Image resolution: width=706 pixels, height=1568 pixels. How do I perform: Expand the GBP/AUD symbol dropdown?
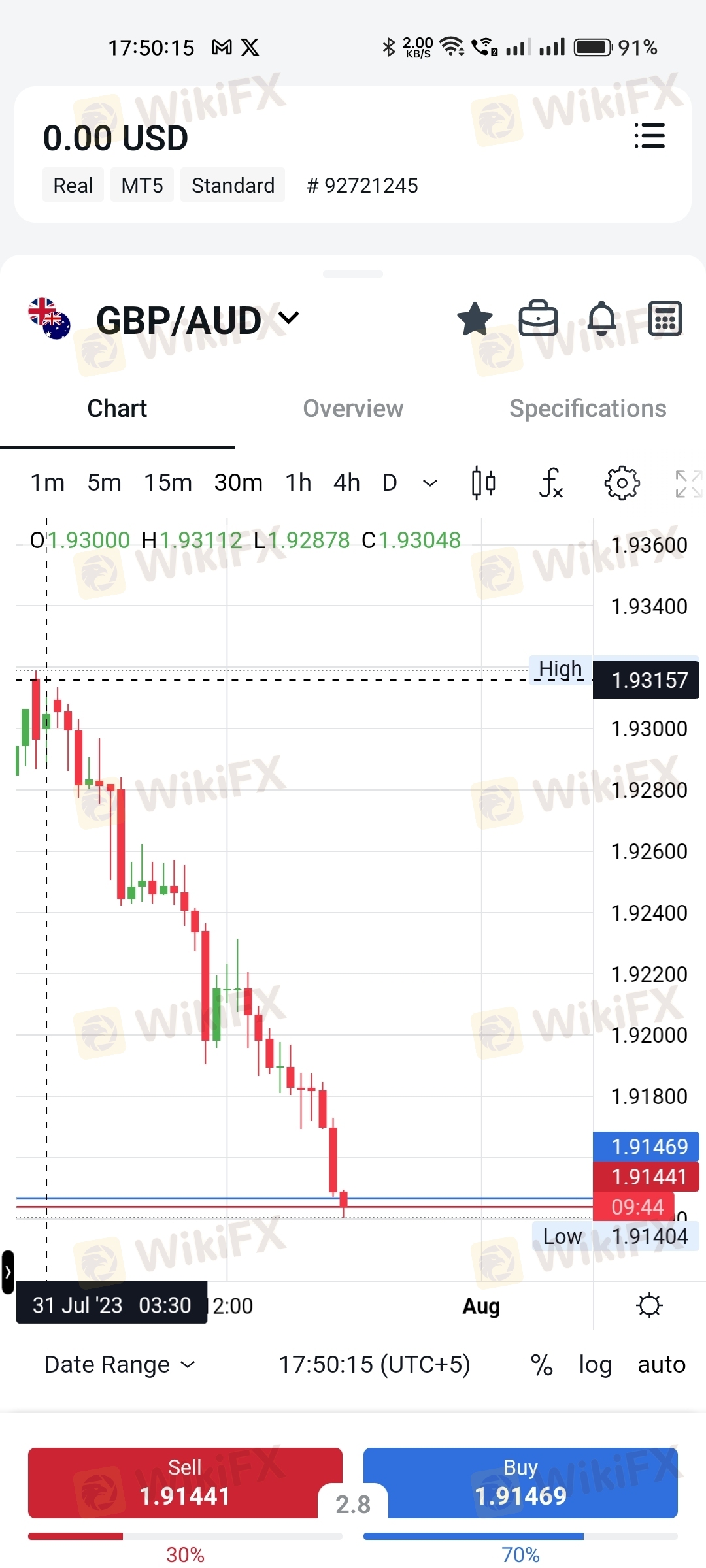[288, 319]
